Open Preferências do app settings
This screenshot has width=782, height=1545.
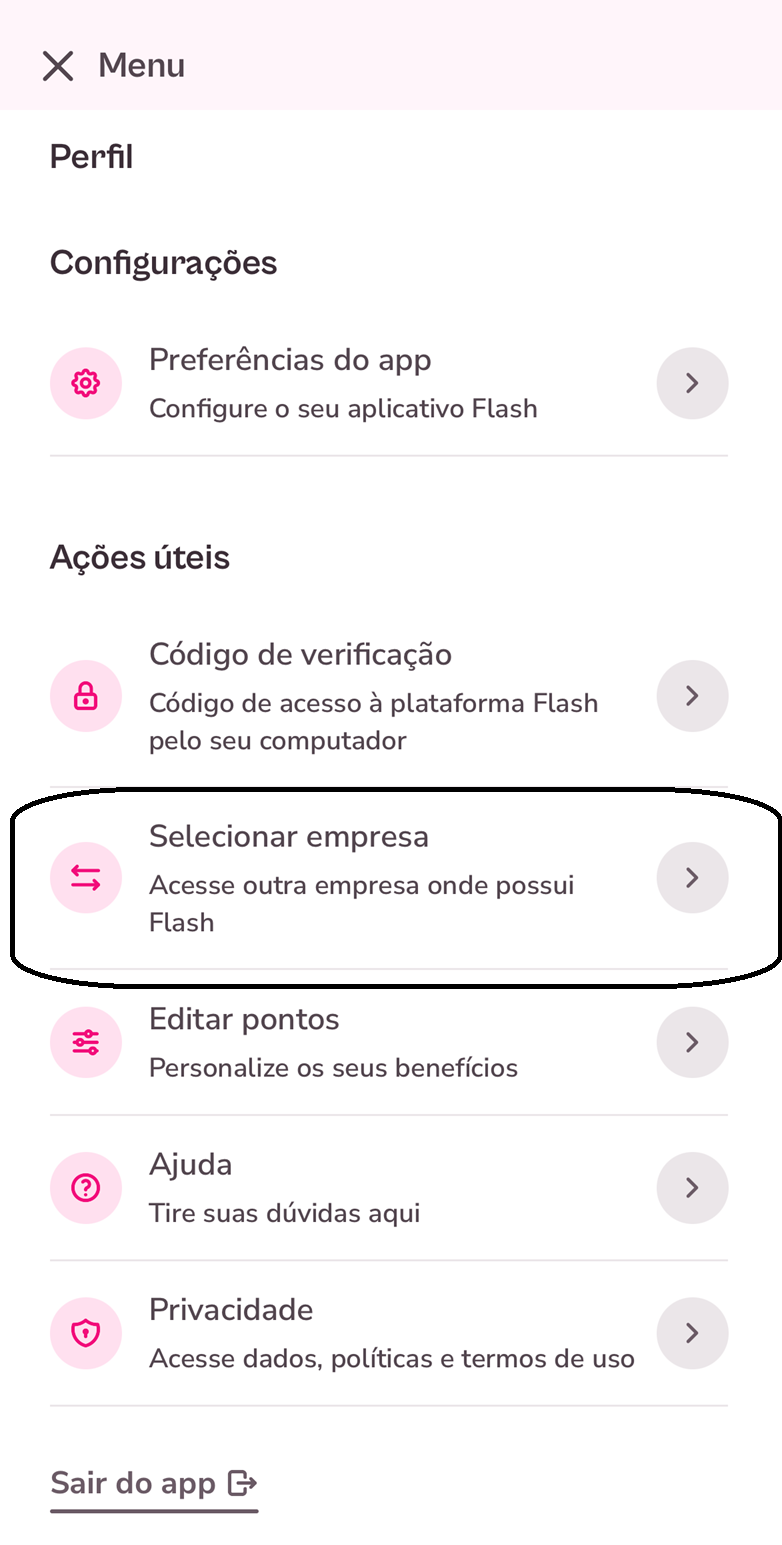(x=389, y=383)
